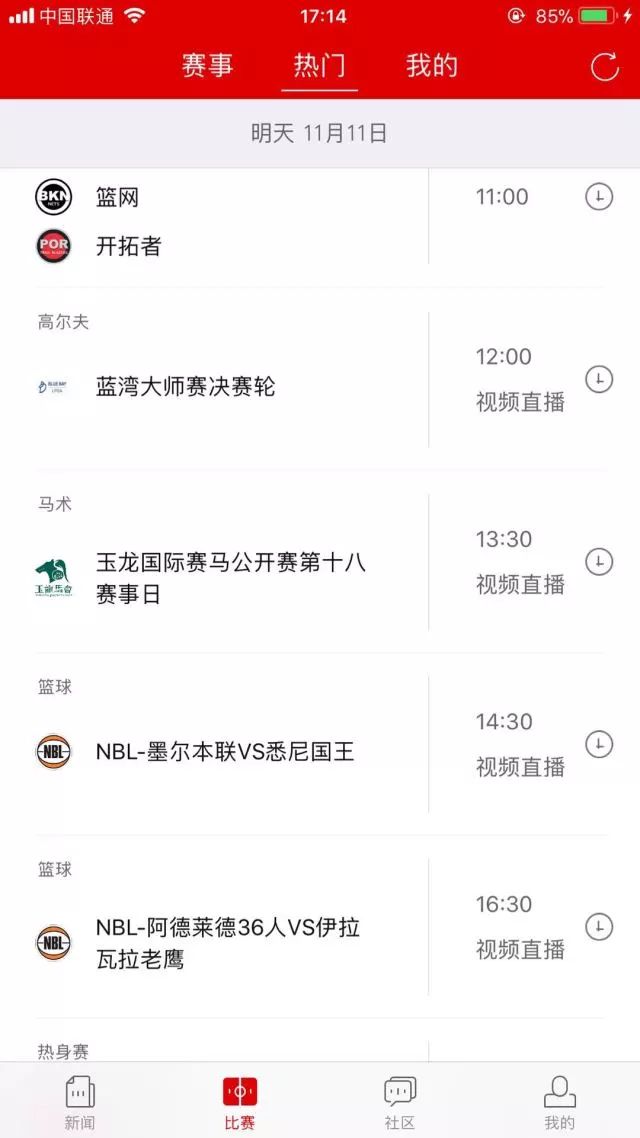Image resolution: width=640 pixels, height=1138 pixels.
Task: Open the 我的 profile bottom tab
Action: (x=559, y=1102)
